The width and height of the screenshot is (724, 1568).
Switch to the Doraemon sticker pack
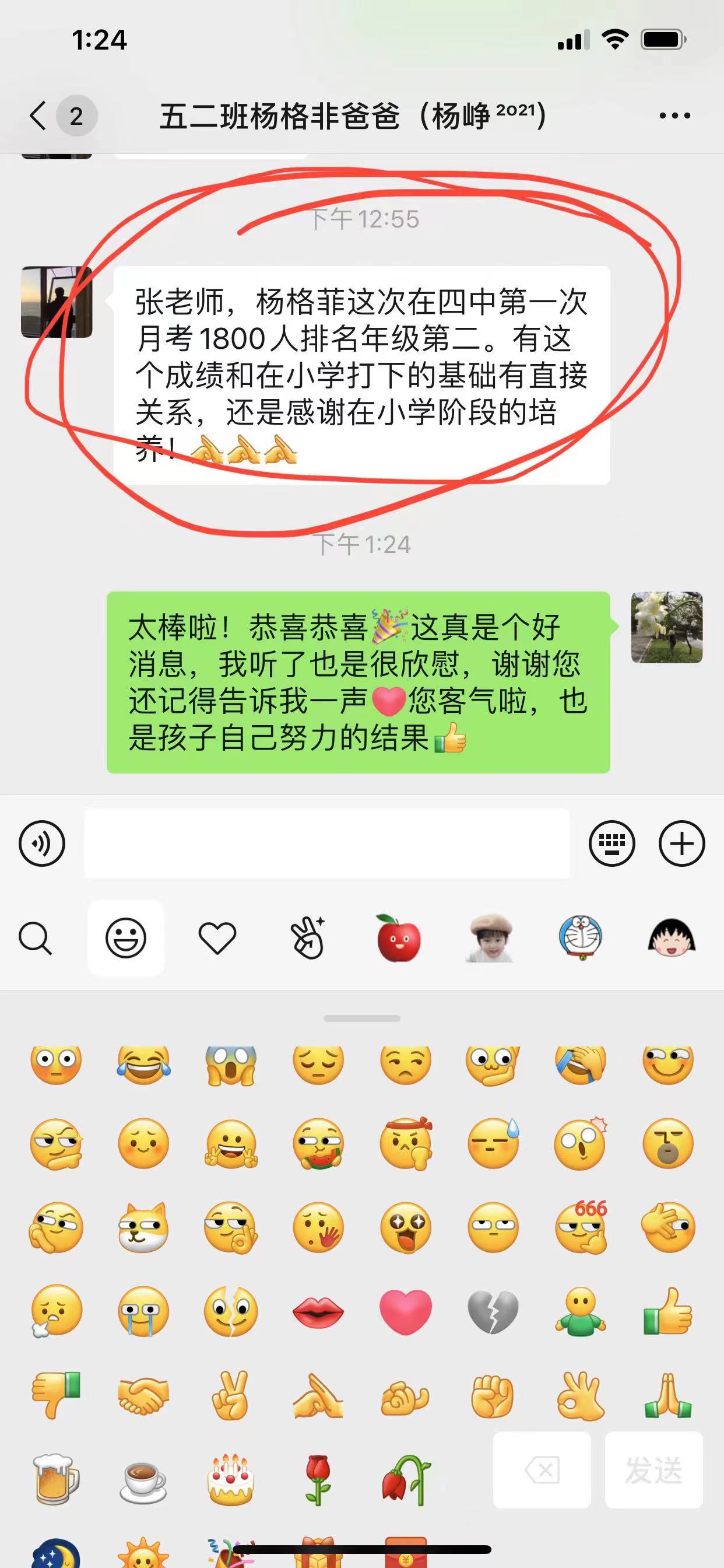580,938
